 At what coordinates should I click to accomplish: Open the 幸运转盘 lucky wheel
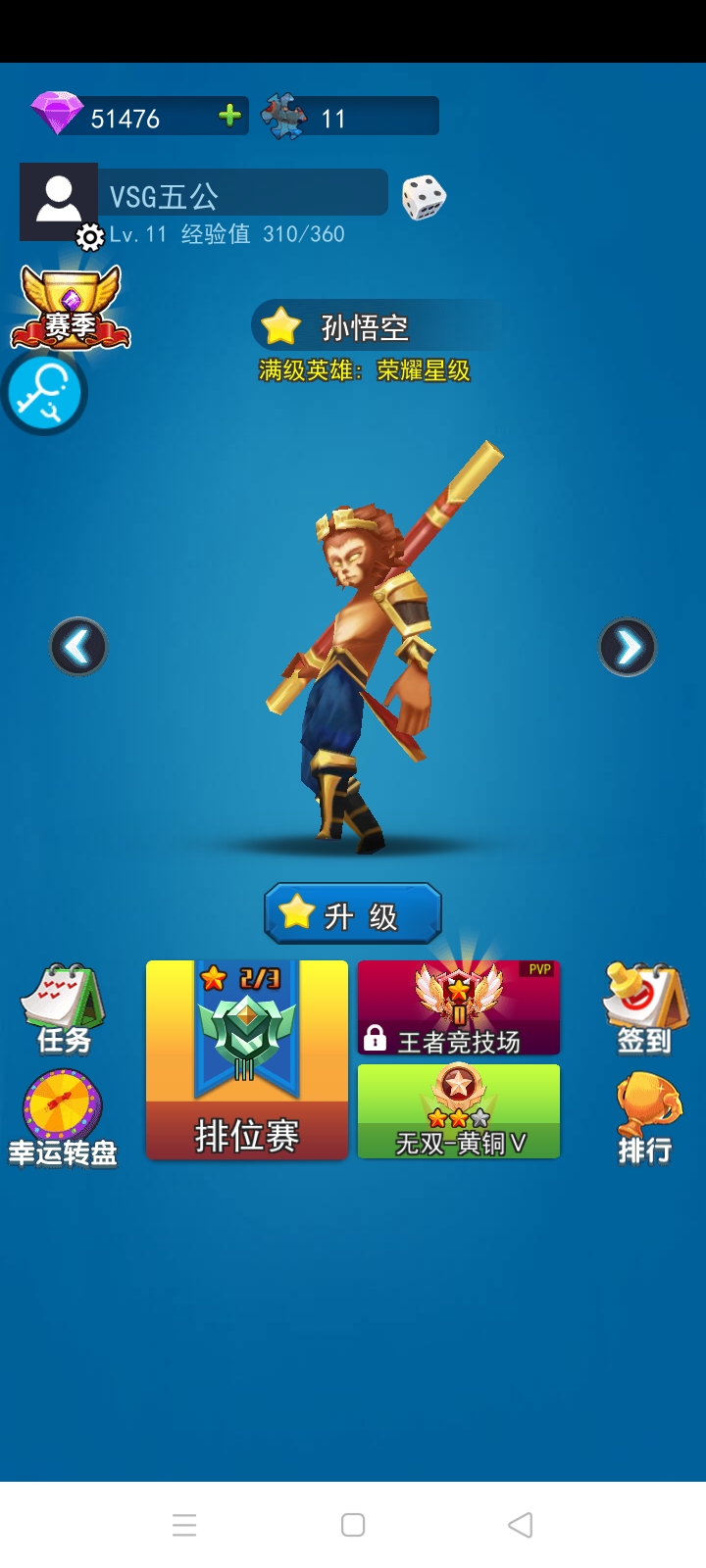63,1119
